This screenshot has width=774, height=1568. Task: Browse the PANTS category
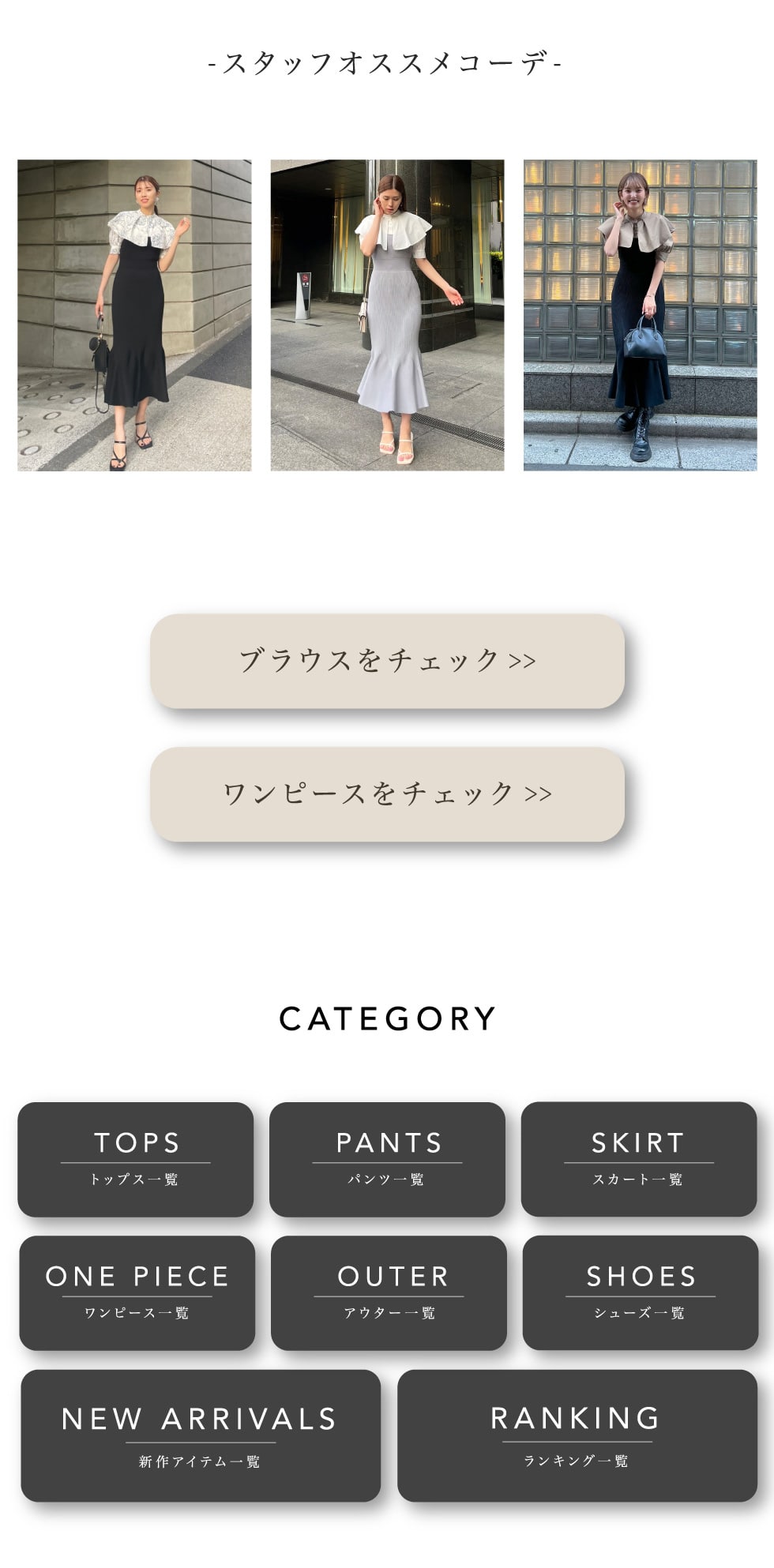coord(387,1159)
